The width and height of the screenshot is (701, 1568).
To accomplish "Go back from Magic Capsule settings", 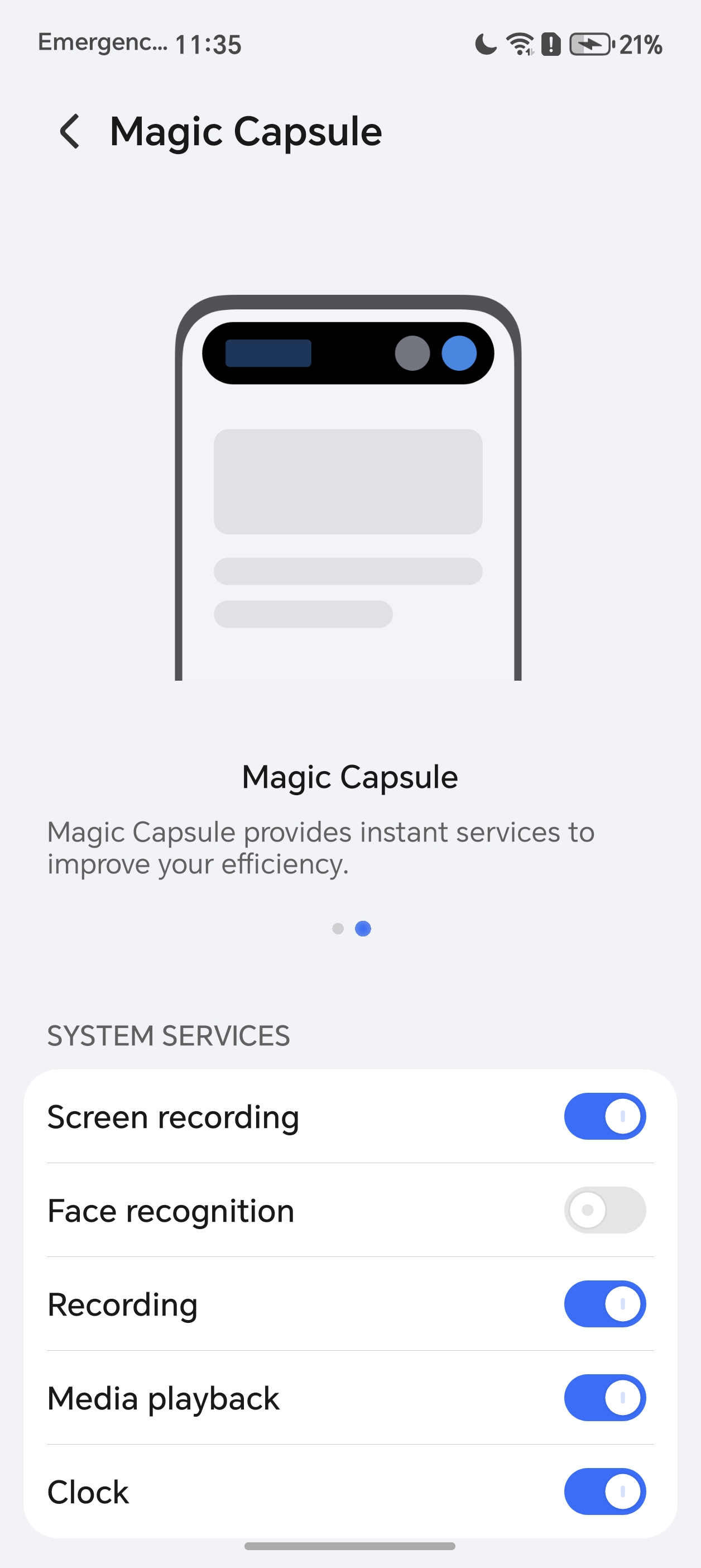I will coord(70,131).
